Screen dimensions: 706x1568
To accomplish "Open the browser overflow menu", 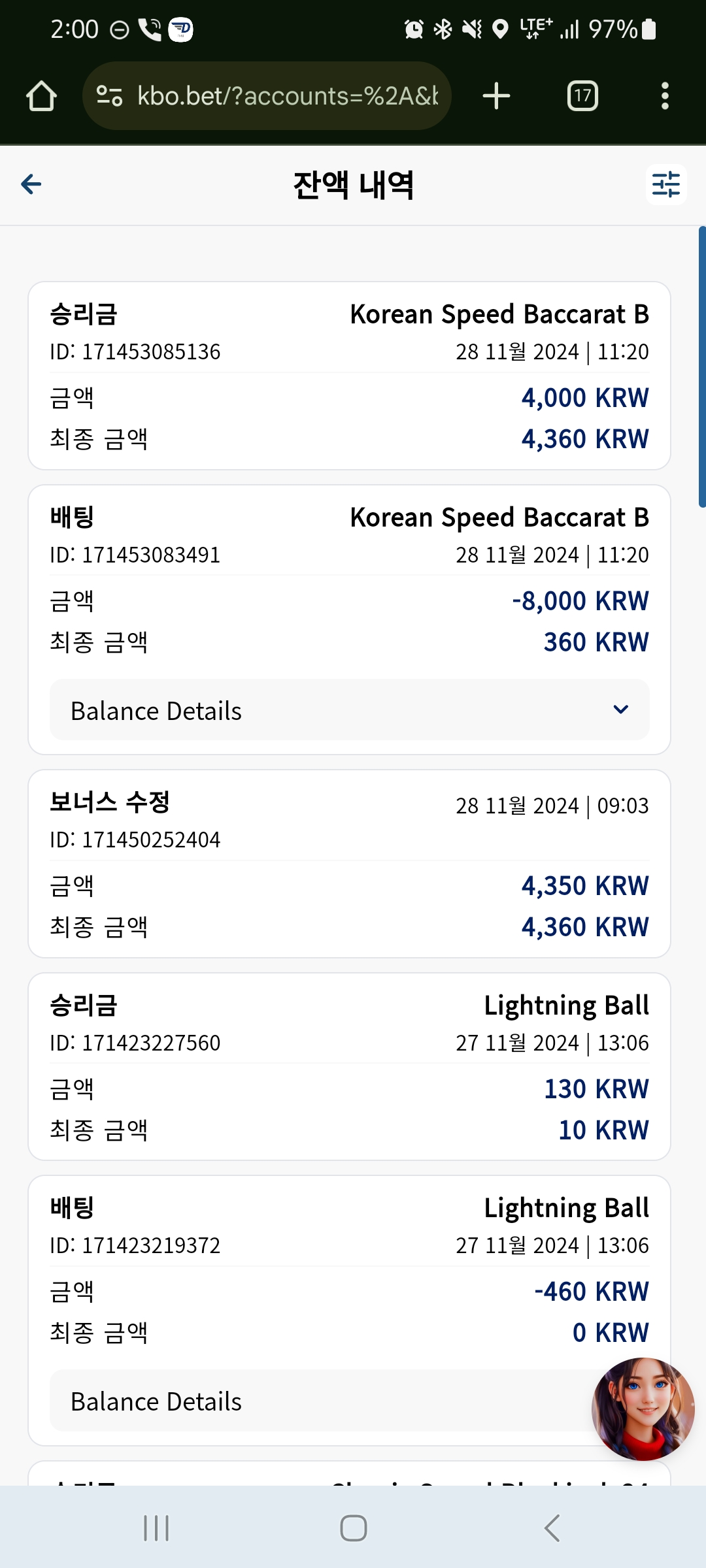I will tap(665, 96).
